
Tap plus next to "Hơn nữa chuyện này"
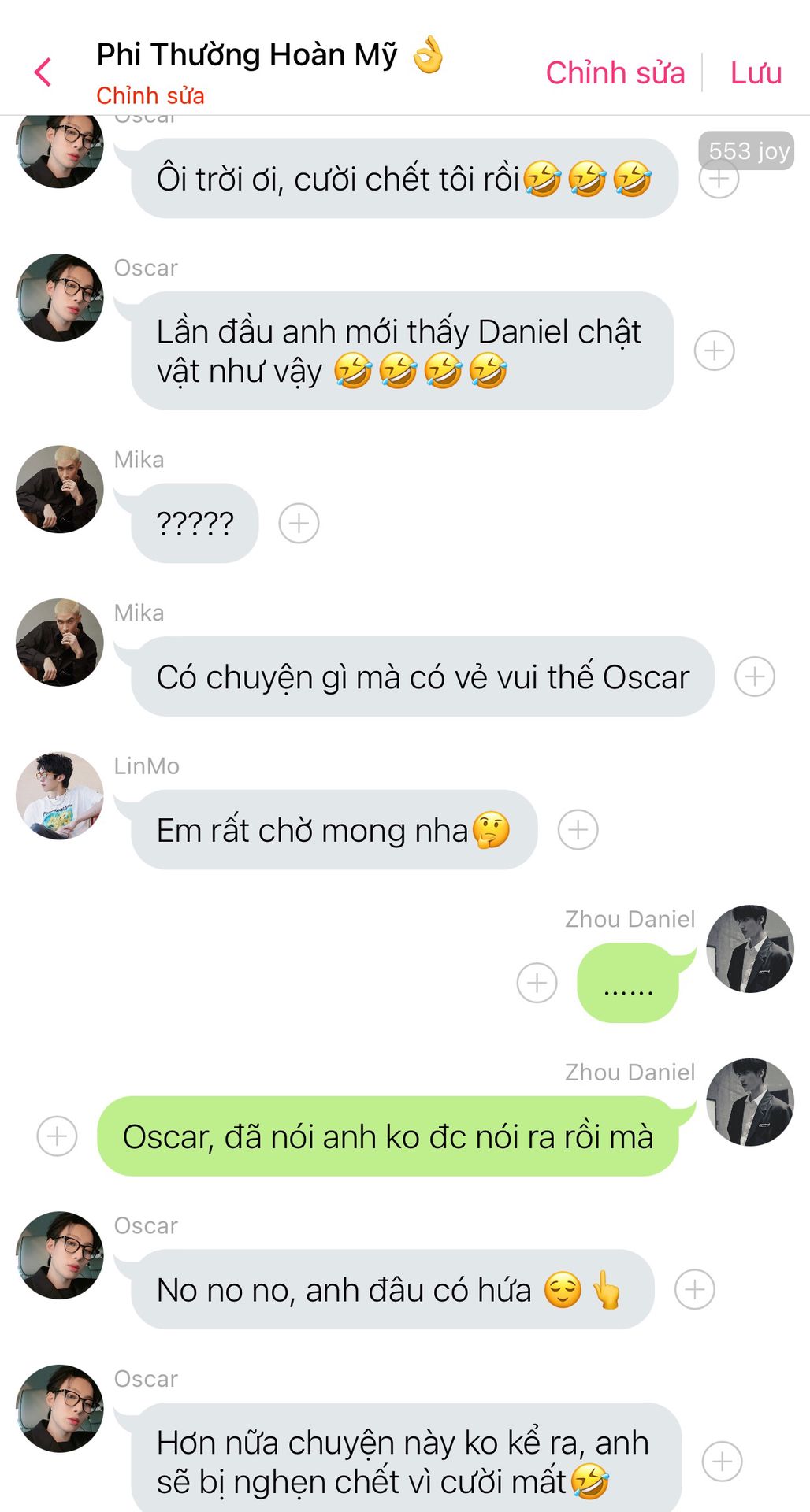[723, 1462]
